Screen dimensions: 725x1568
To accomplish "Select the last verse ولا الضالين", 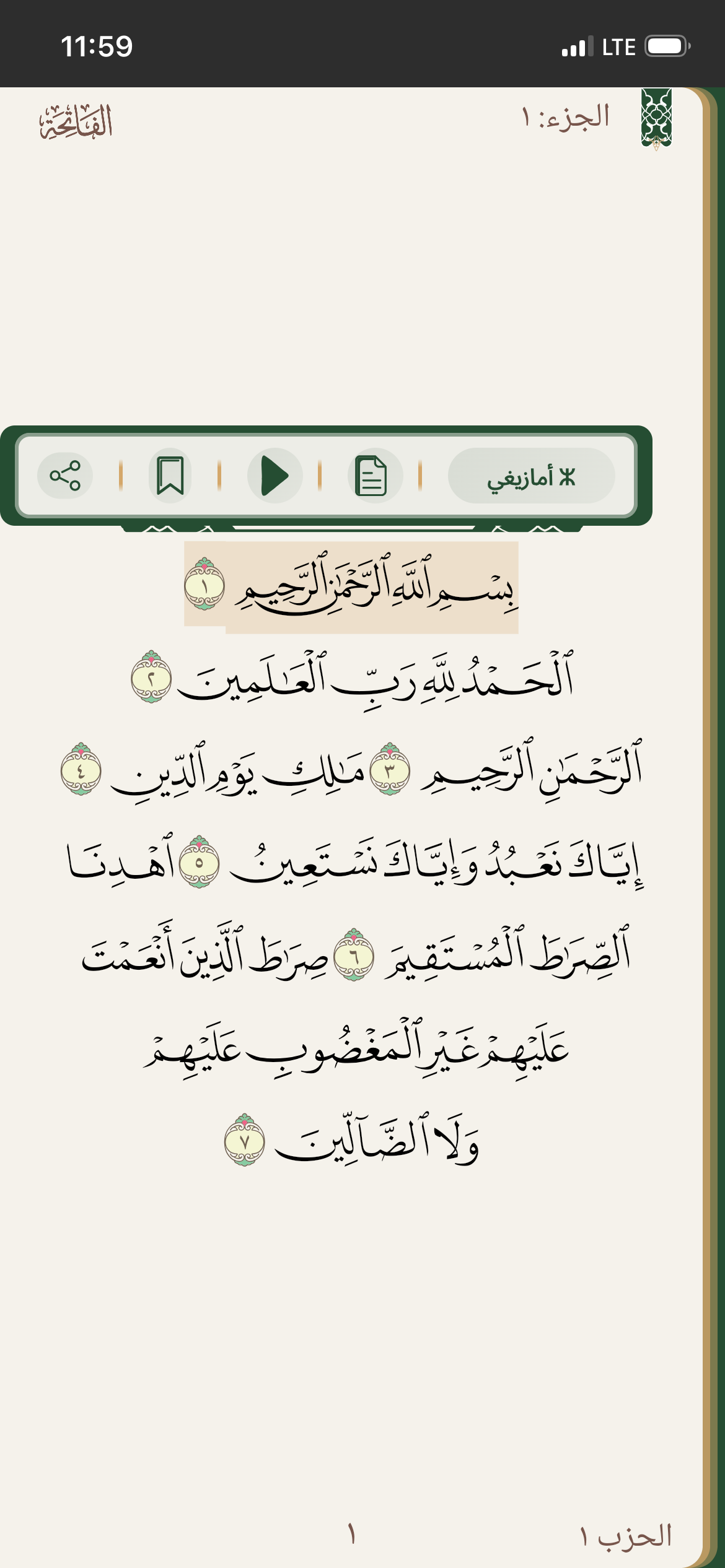I will click(x=375, y=1143).
